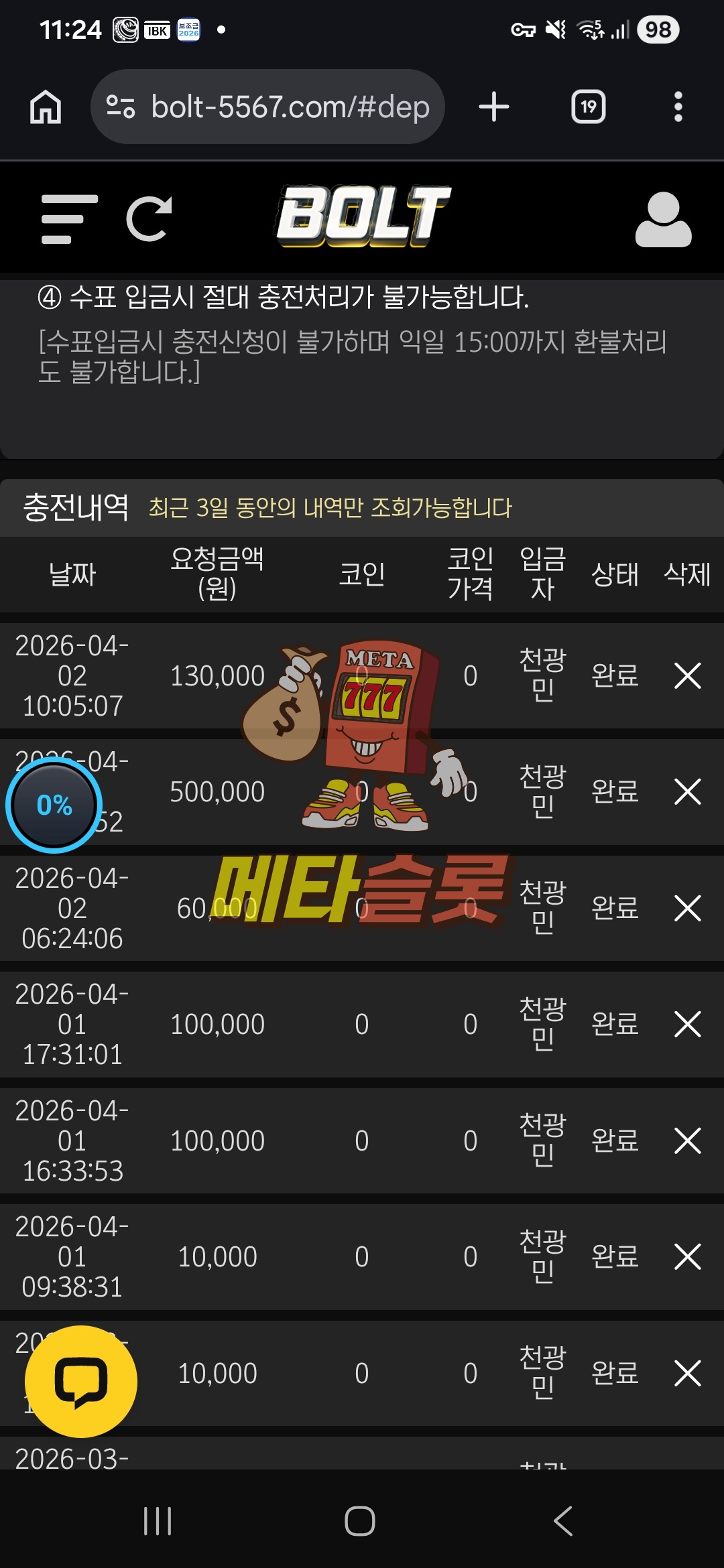Open the BOLT site menu drawer
The width and height of the screenshot is (724, 1568).
(x=69, y=219)
